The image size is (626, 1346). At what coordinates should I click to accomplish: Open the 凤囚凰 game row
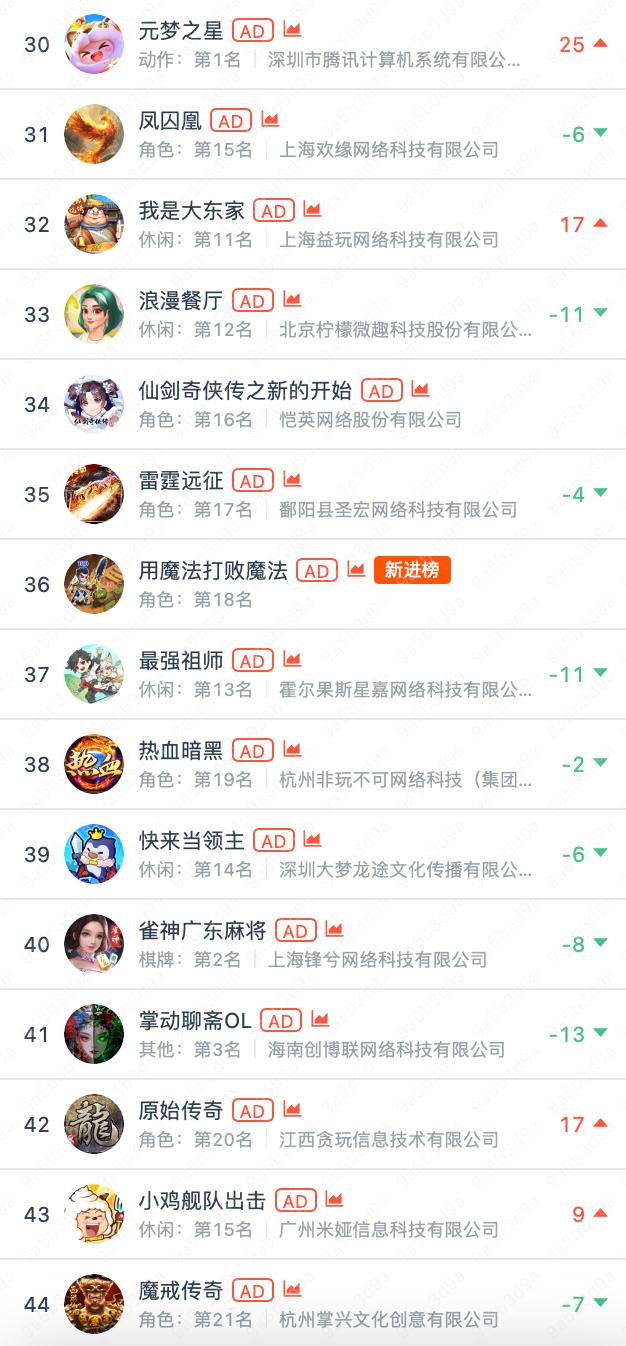tap(313, 134)
